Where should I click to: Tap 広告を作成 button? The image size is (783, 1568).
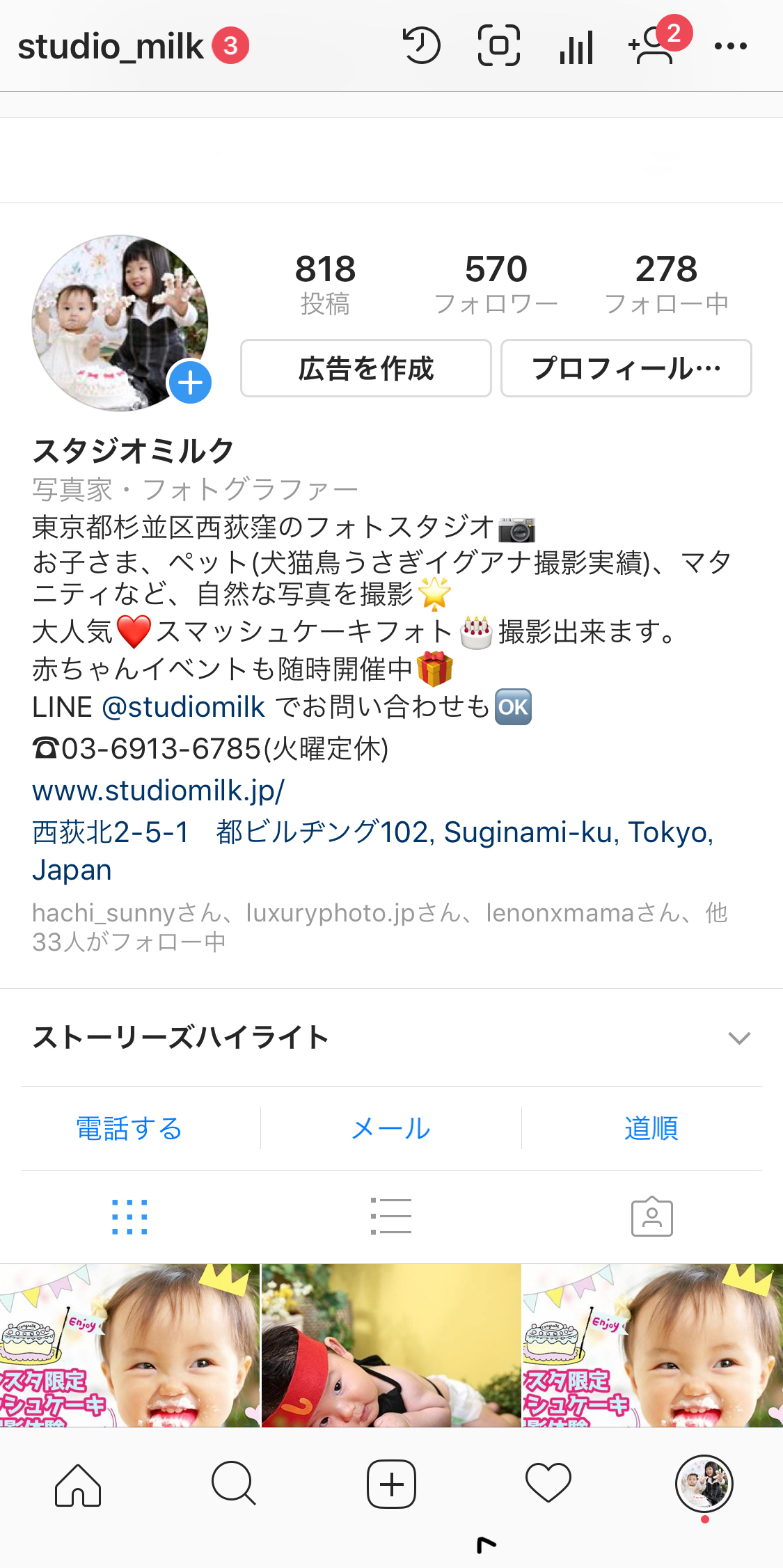coord(366,368)
